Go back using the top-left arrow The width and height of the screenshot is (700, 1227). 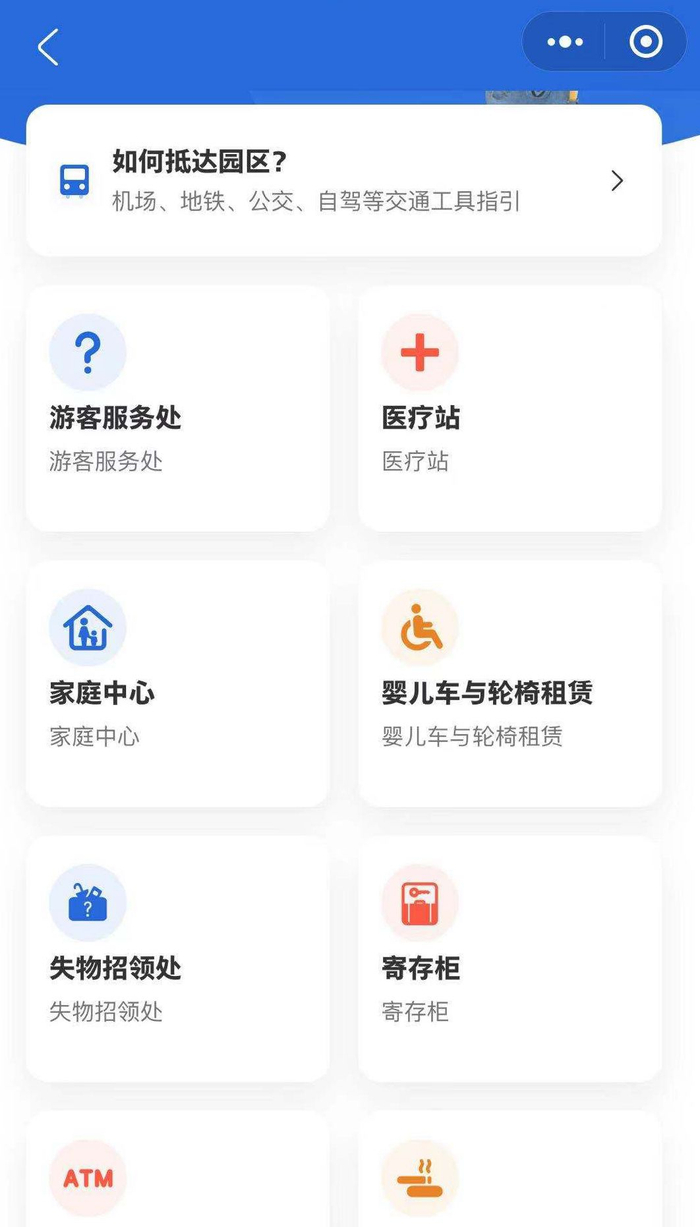[48, 47]
